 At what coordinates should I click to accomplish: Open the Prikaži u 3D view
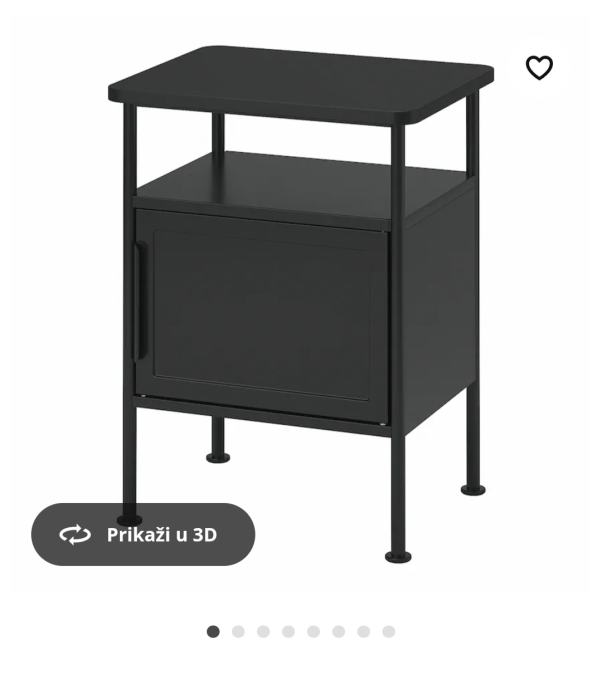point(143,535)
